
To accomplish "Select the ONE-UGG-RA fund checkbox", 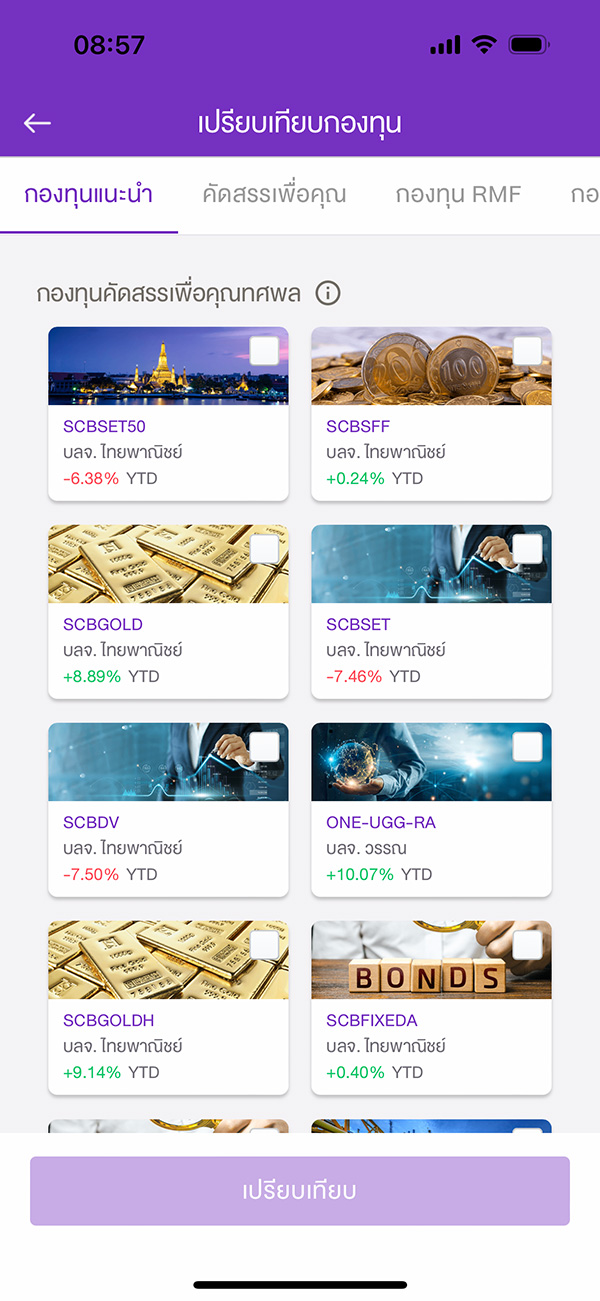I will coord(527,747).
